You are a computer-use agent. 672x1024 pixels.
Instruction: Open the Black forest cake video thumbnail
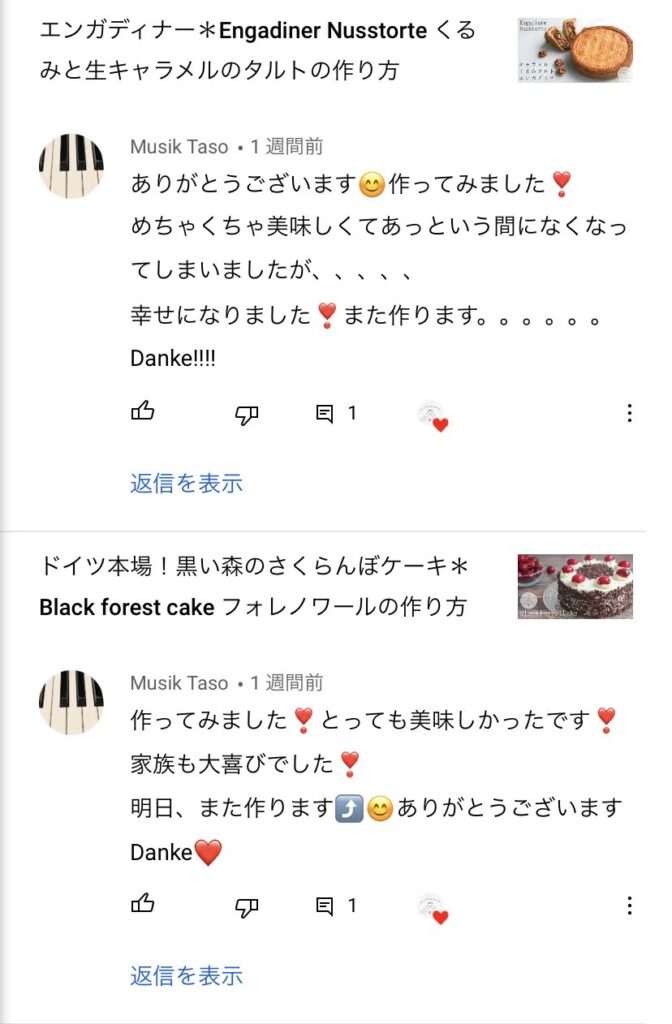[x=575, y=586]
